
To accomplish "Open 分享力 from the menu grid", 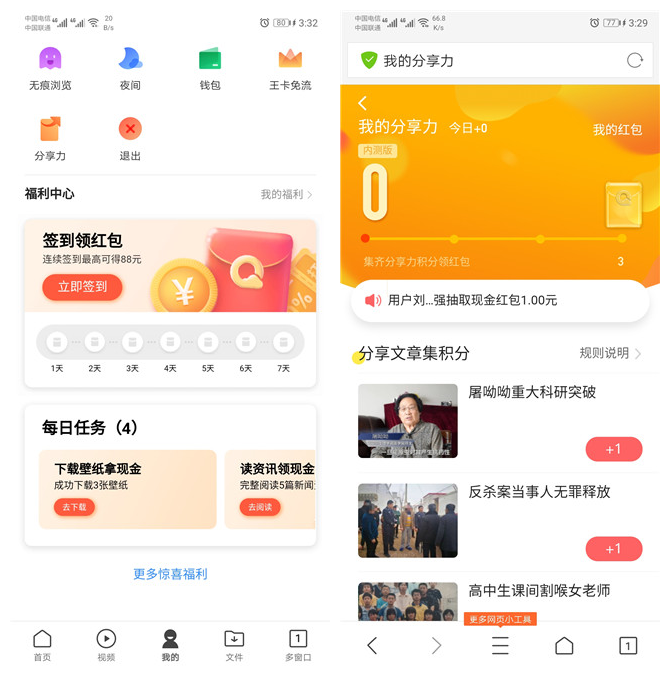I will [50, 138].
